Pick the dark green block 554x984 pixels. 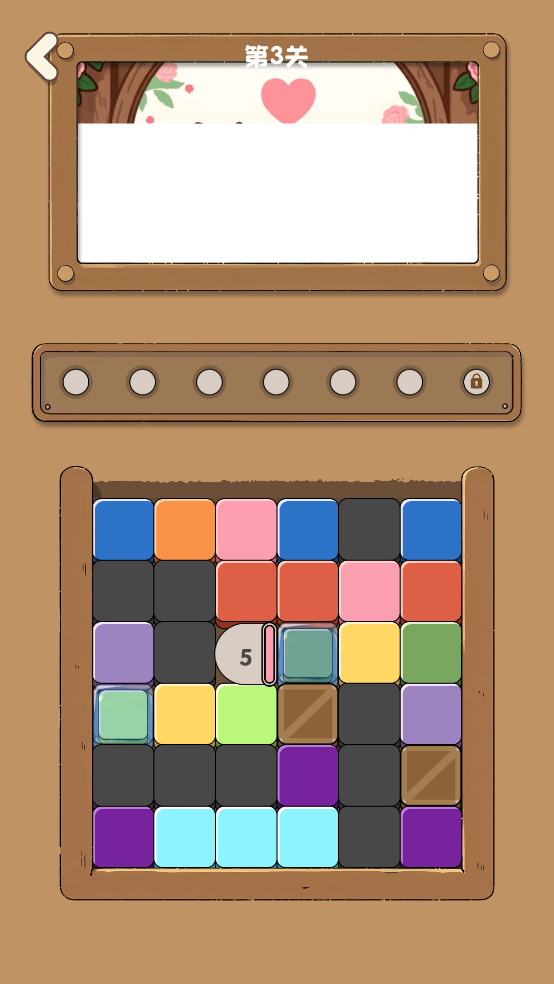coord(431,653)
